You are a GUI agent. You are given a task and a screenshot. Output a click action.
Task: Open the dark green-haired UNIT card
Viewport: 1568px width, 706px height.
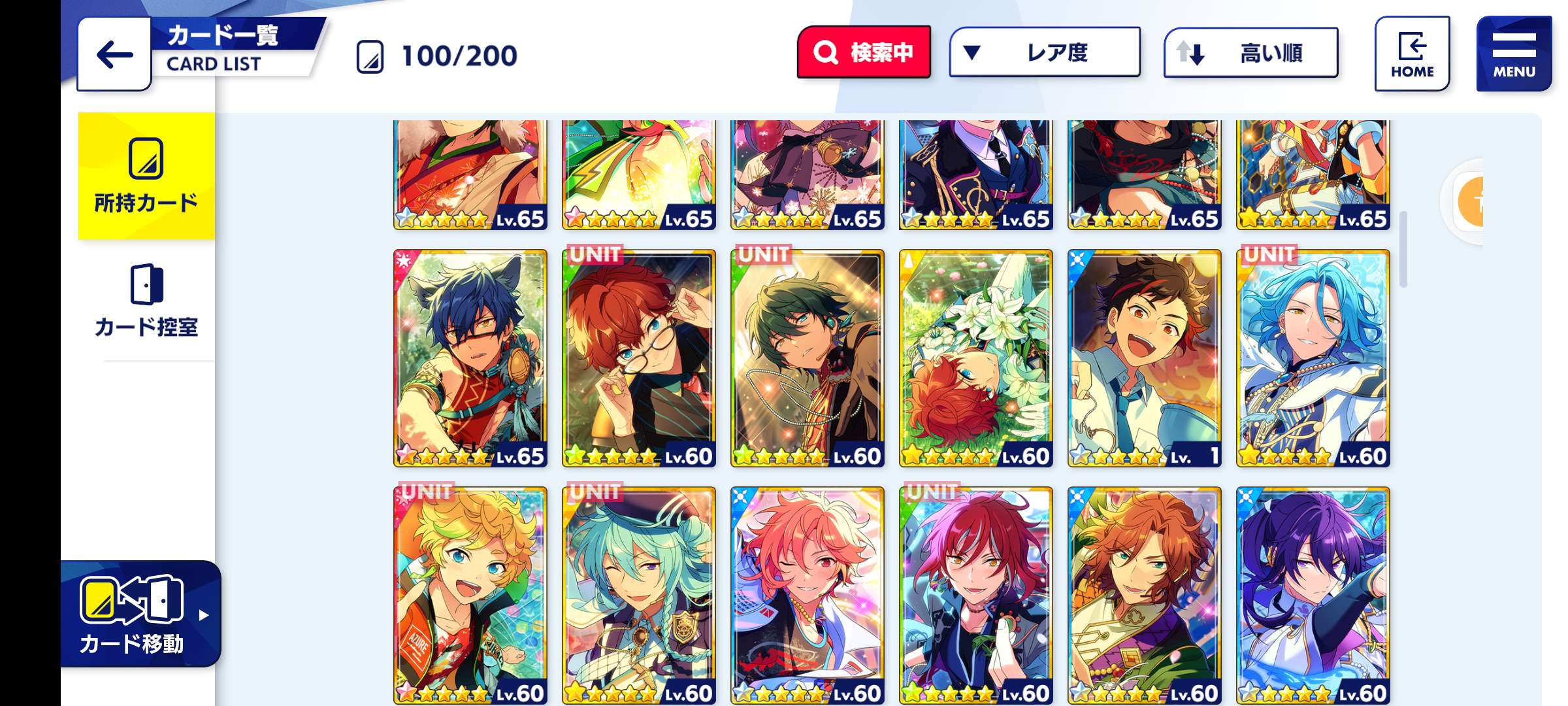pos(807,358)
